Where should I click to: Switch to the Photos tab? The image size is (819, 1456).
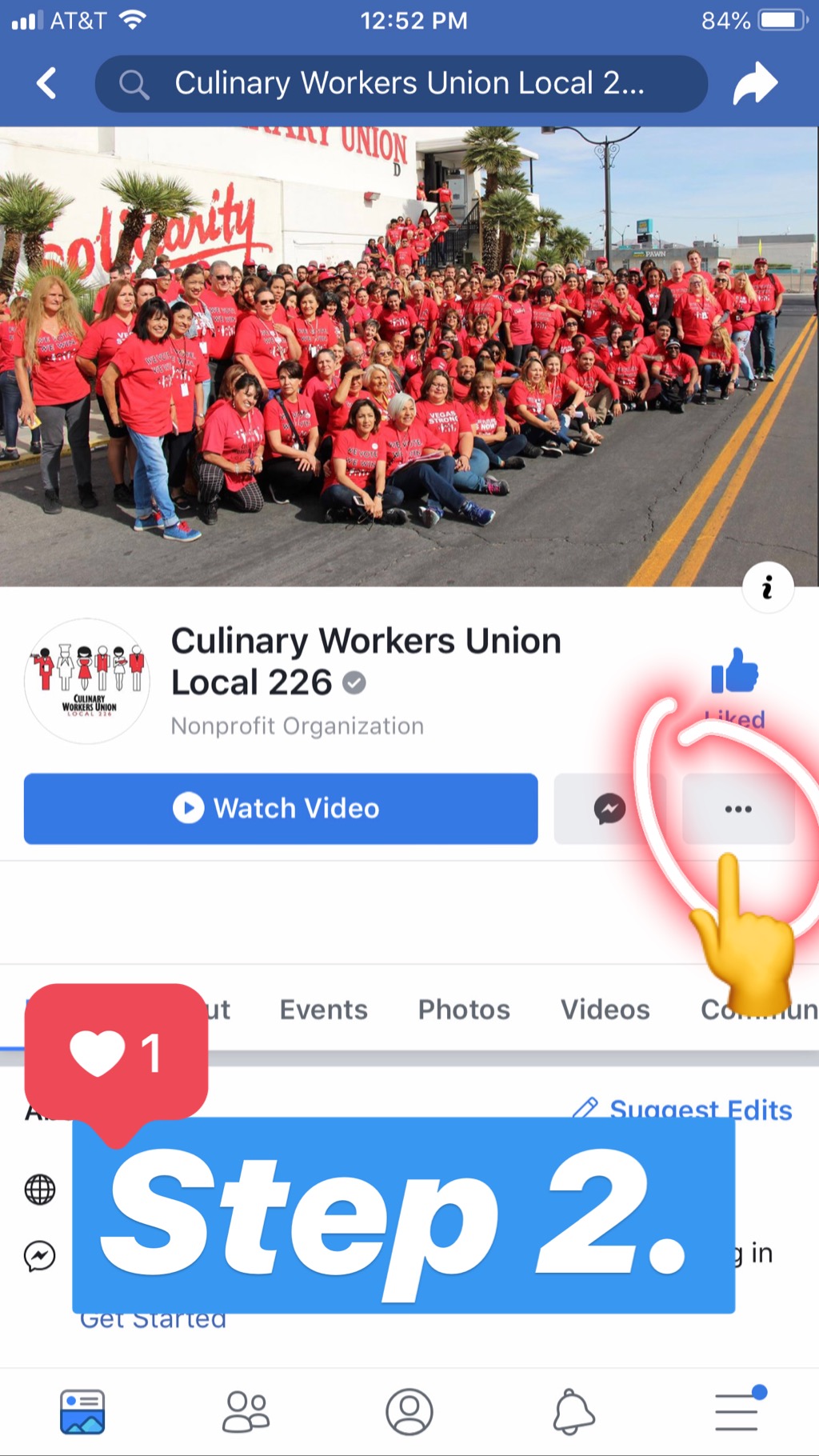pos(464,1010)
